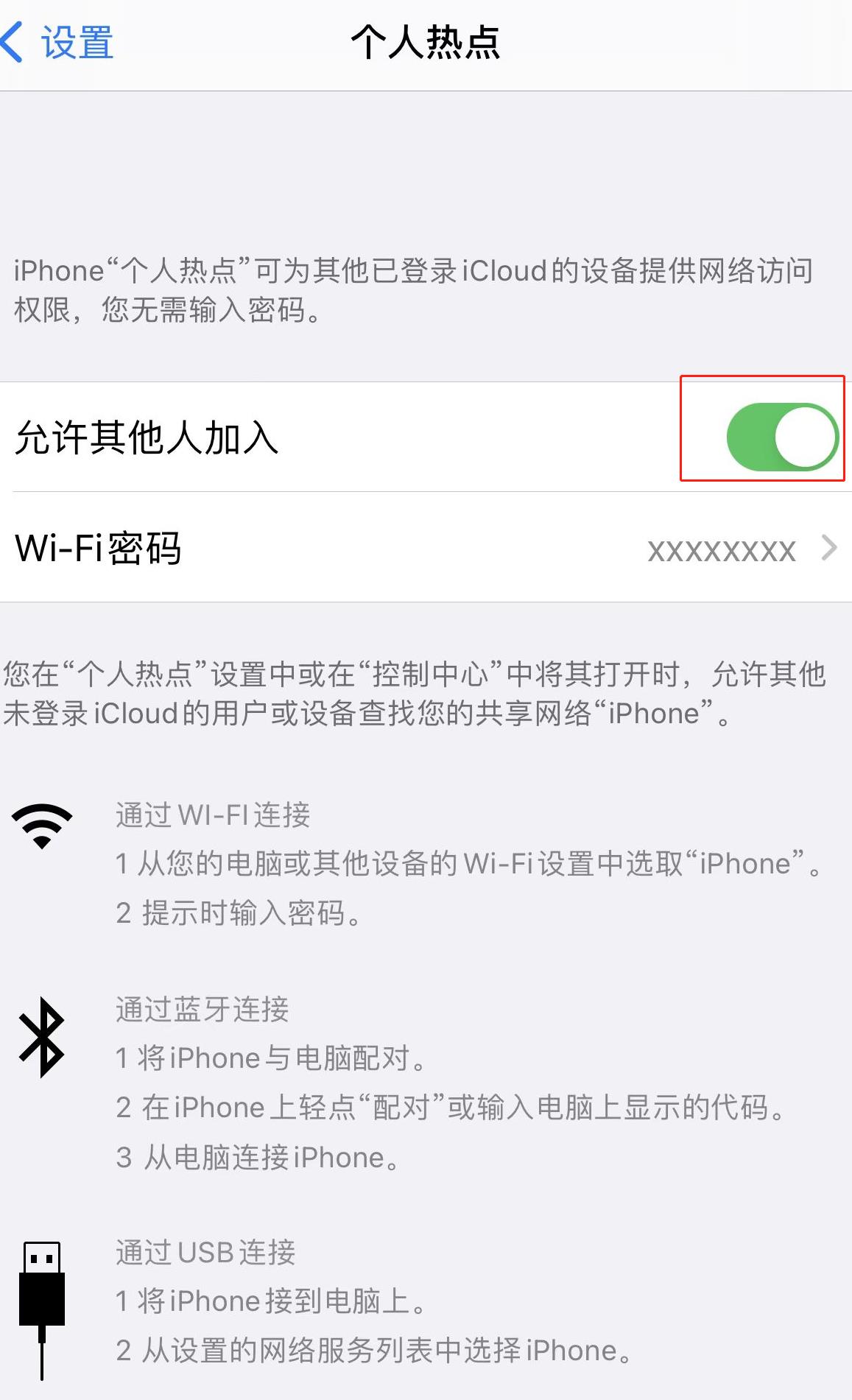Viewport: 852px width, 1400px height.
Task: Open Wi-Fi密码 settings row
Action: click(x=426, y=548)
